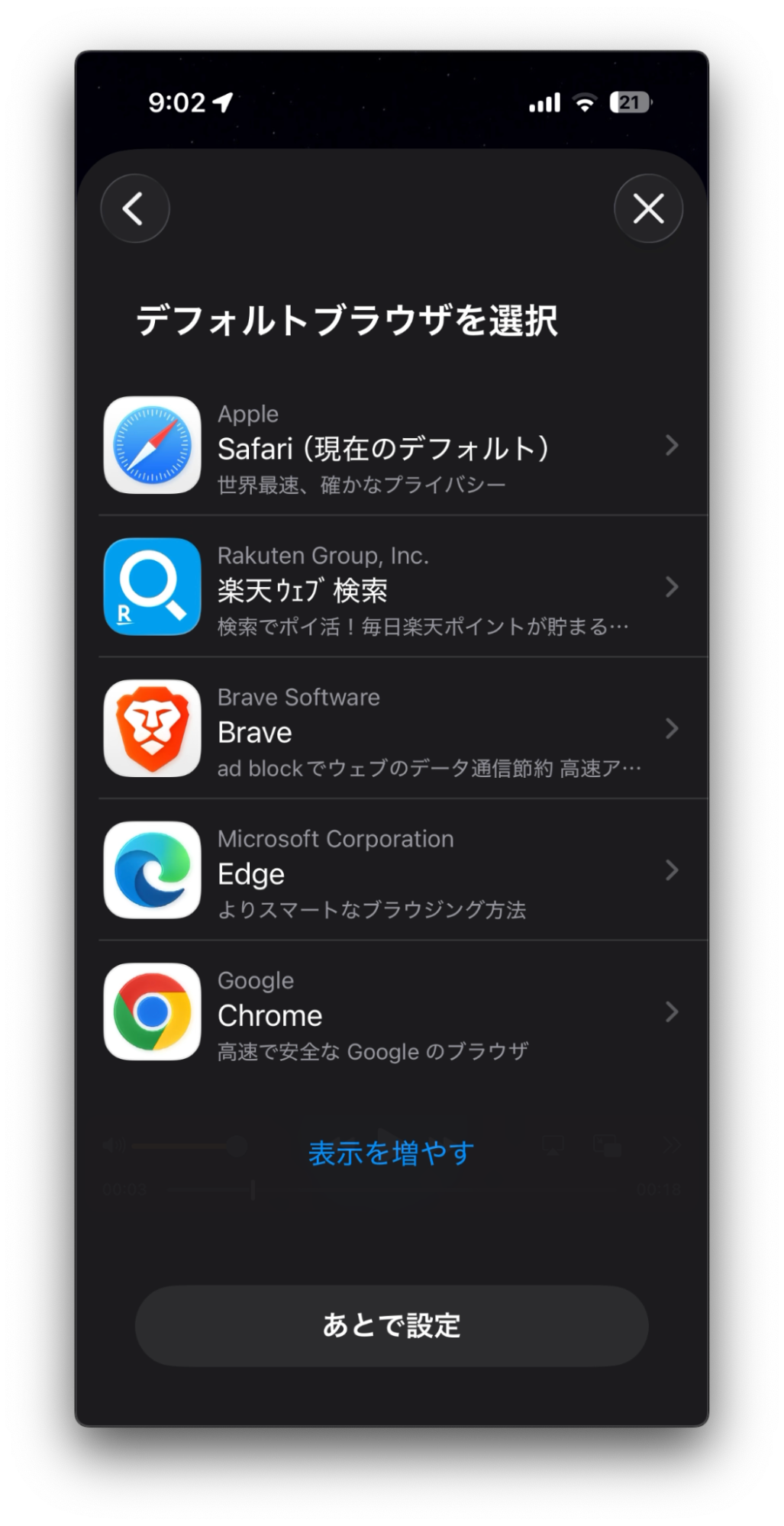Image resolution: width=784 pixels, height=1526 pixels.
Task: Open the Edge entry chevron
Action: [x=673, y=870]
